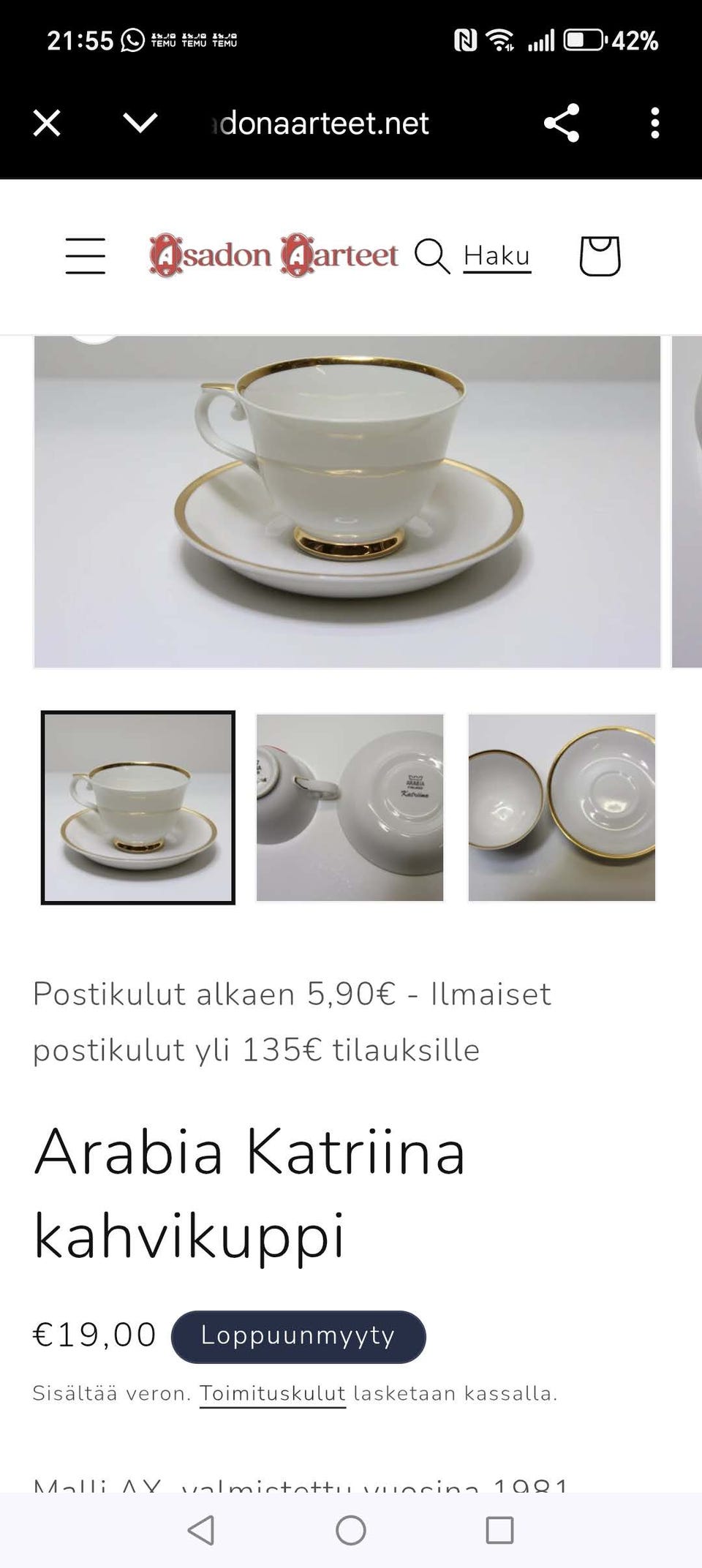Screen dimensions: 702x1568
Task: Tap the Wi-Fi status indicator
Action: (501, 40)
